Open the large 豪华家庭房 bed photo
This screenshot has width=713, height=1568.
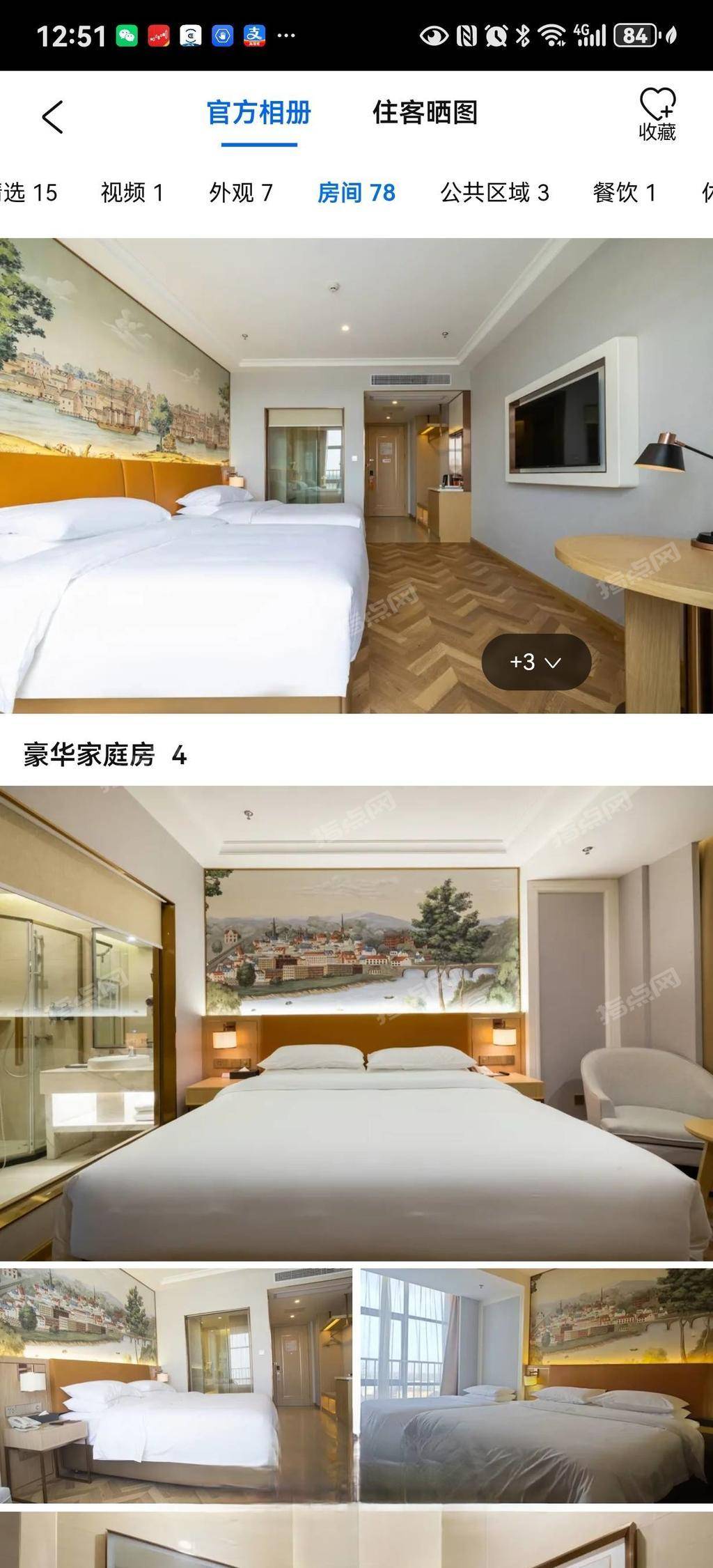pyautogui.click(x=356, y=1023)
